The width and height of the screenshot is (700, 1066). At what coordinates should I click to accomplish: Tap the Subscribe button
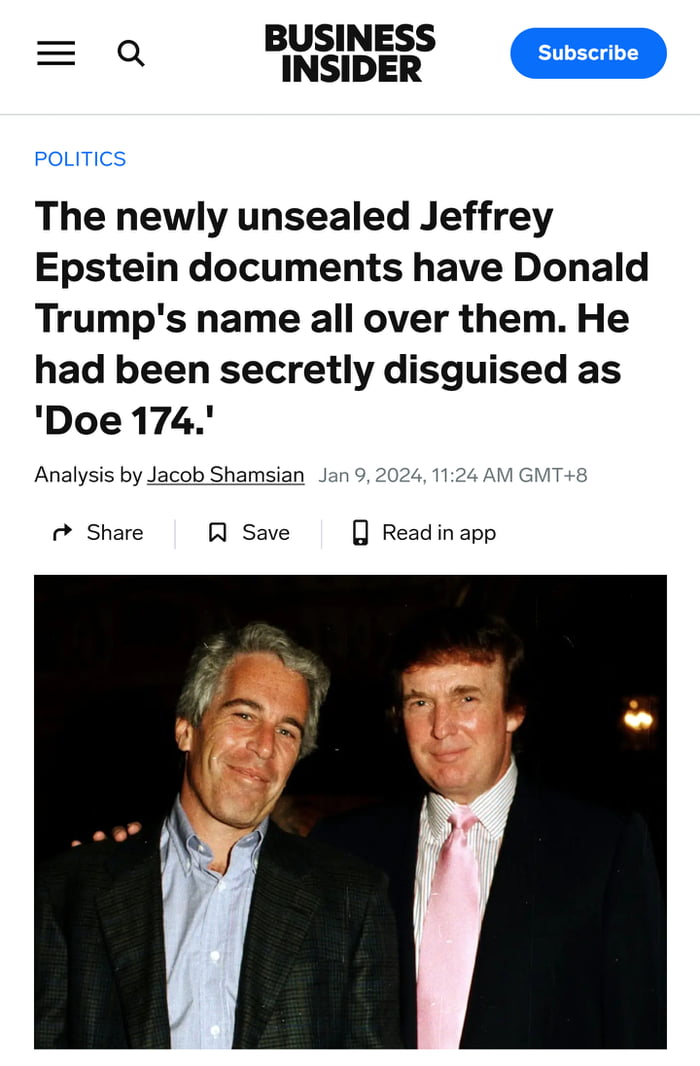click(588, 53)
